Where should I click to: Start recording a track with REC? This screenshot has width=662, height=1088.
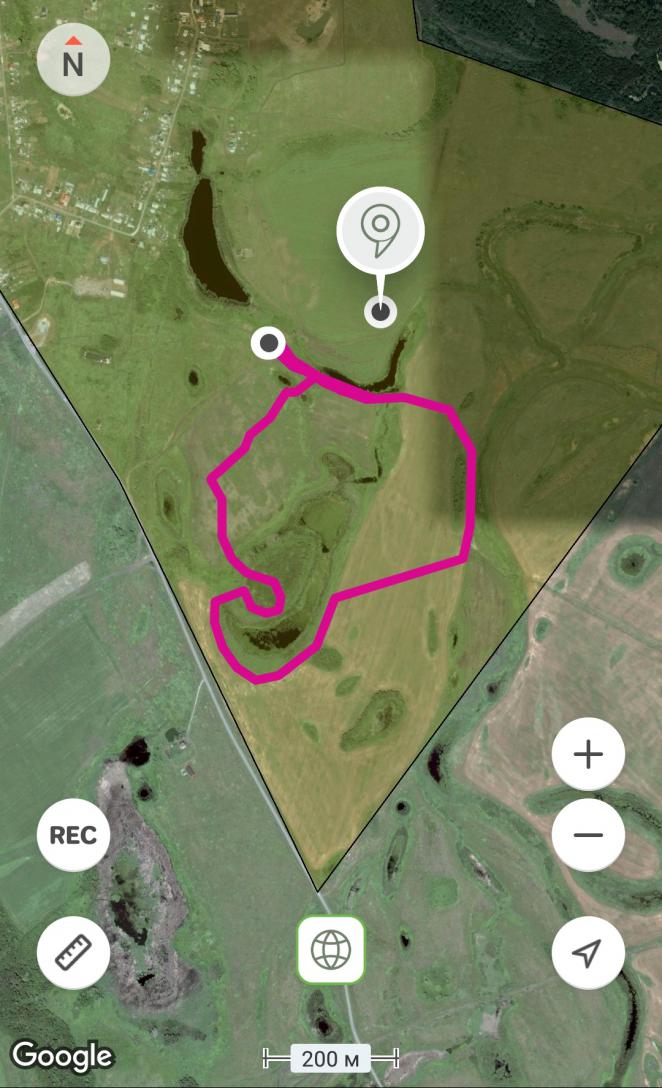73,834
